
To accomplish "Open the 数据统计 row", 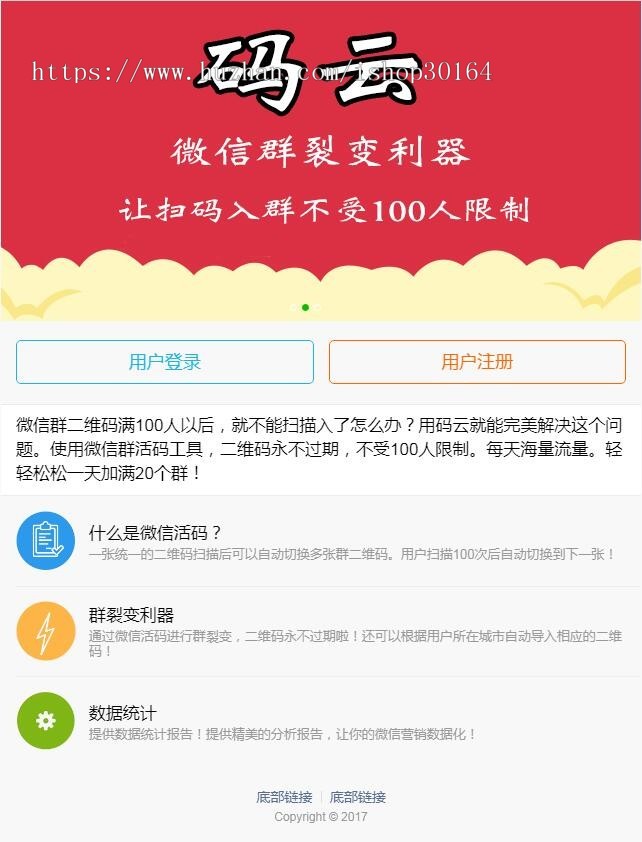I will 320,722.
